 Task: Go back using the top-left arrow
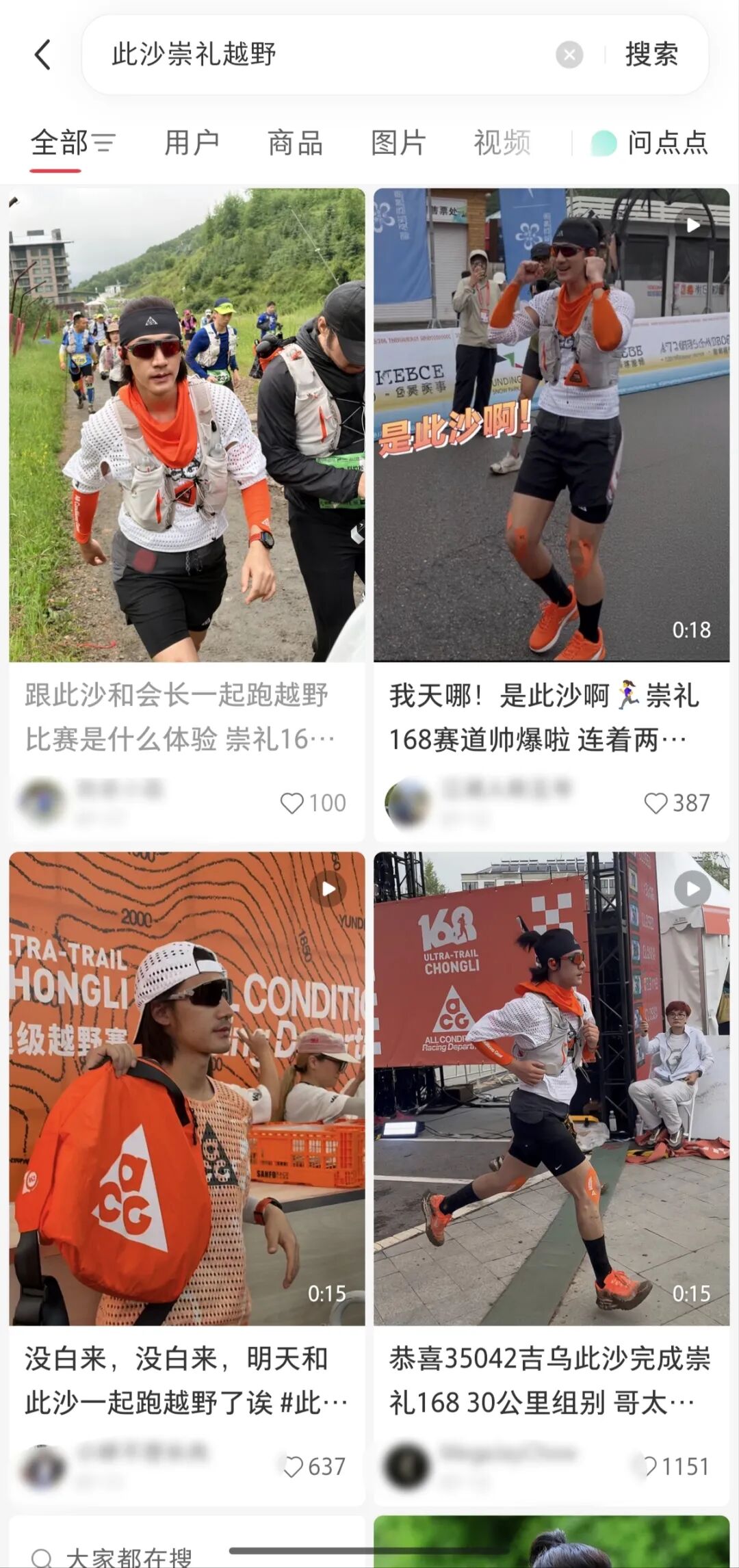42,55
